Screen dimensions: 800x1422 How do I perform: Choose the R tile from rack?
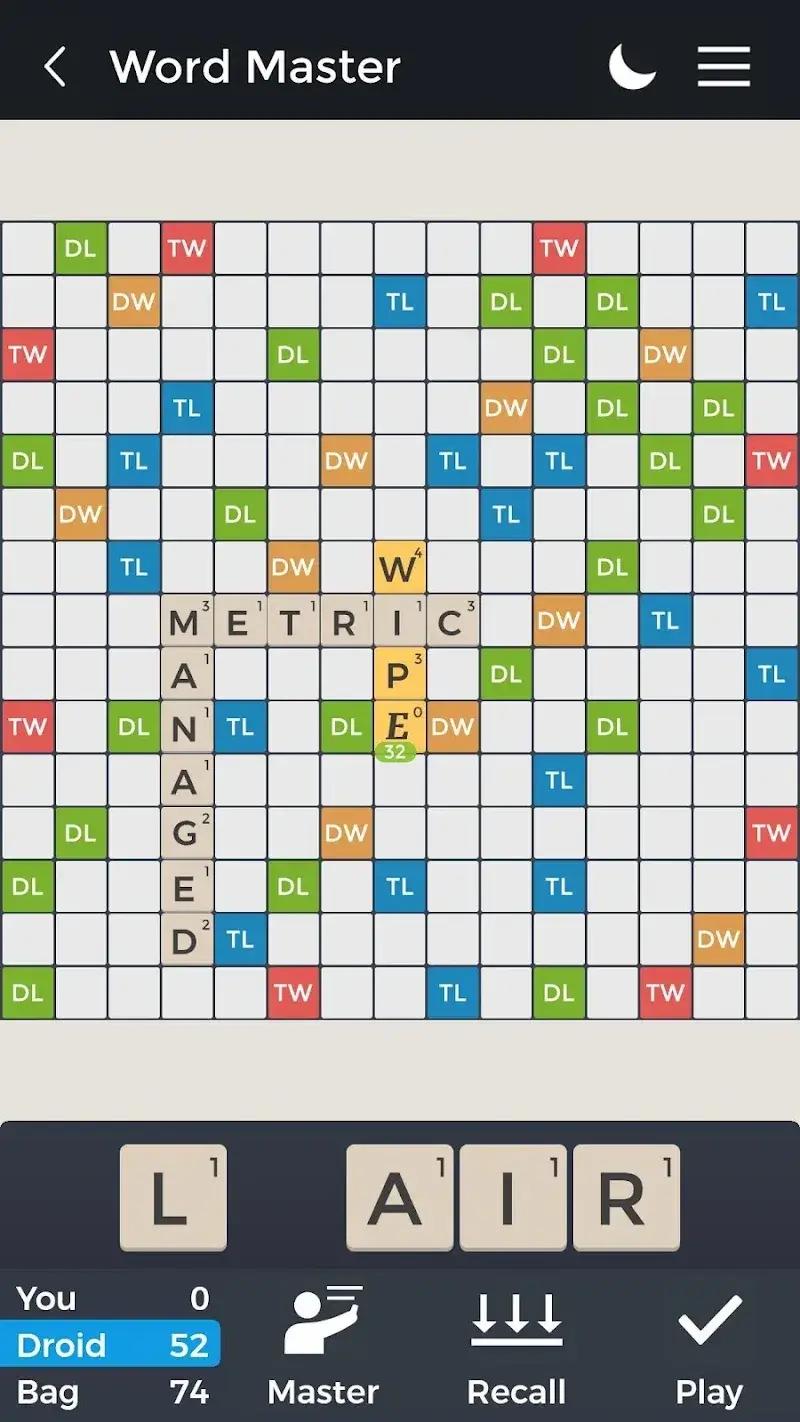(x=626, y=1197)
